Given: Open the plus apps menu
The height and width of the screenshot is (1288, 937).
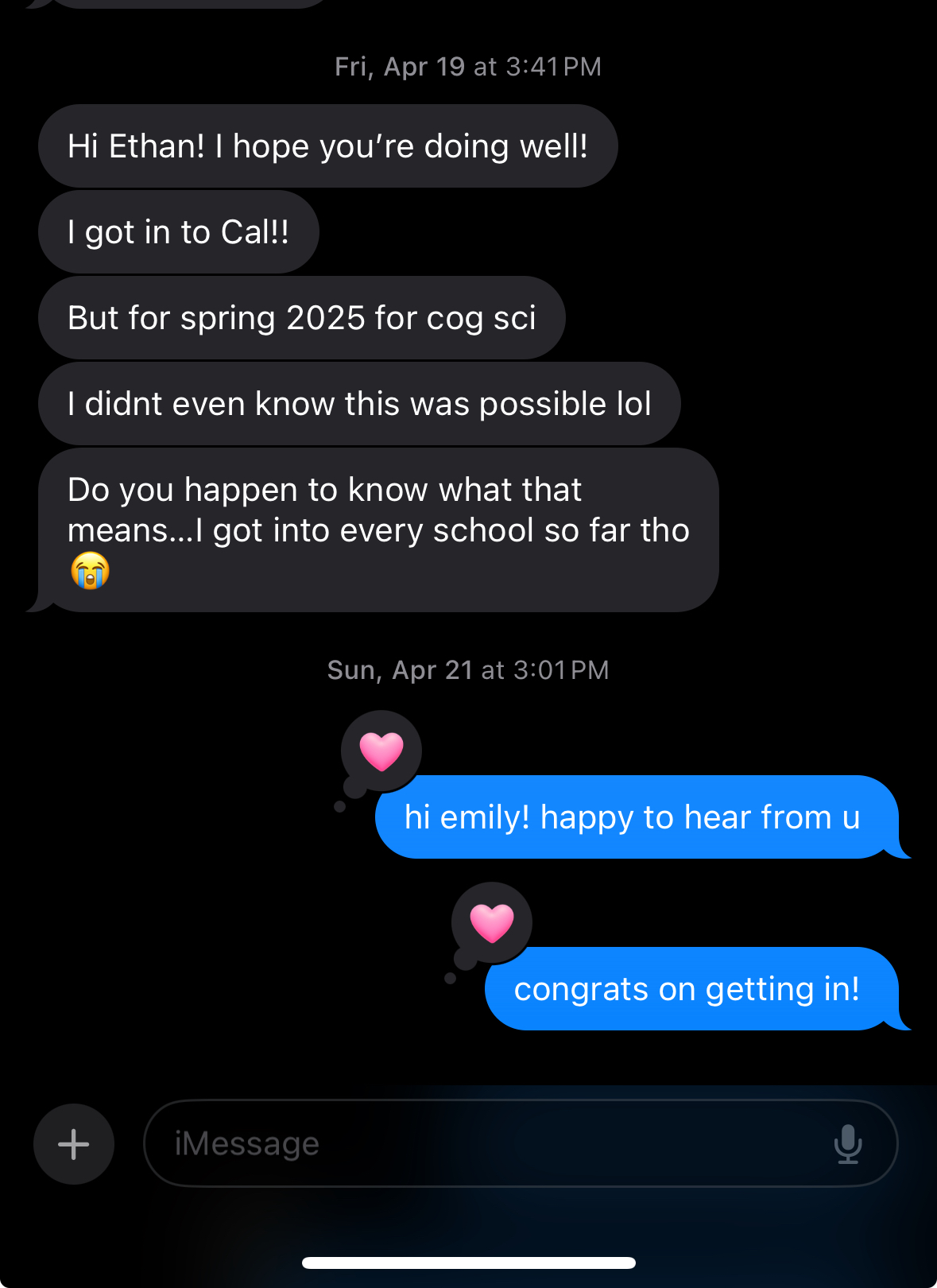Looking at the screenshot, I should click(74, 1144).
